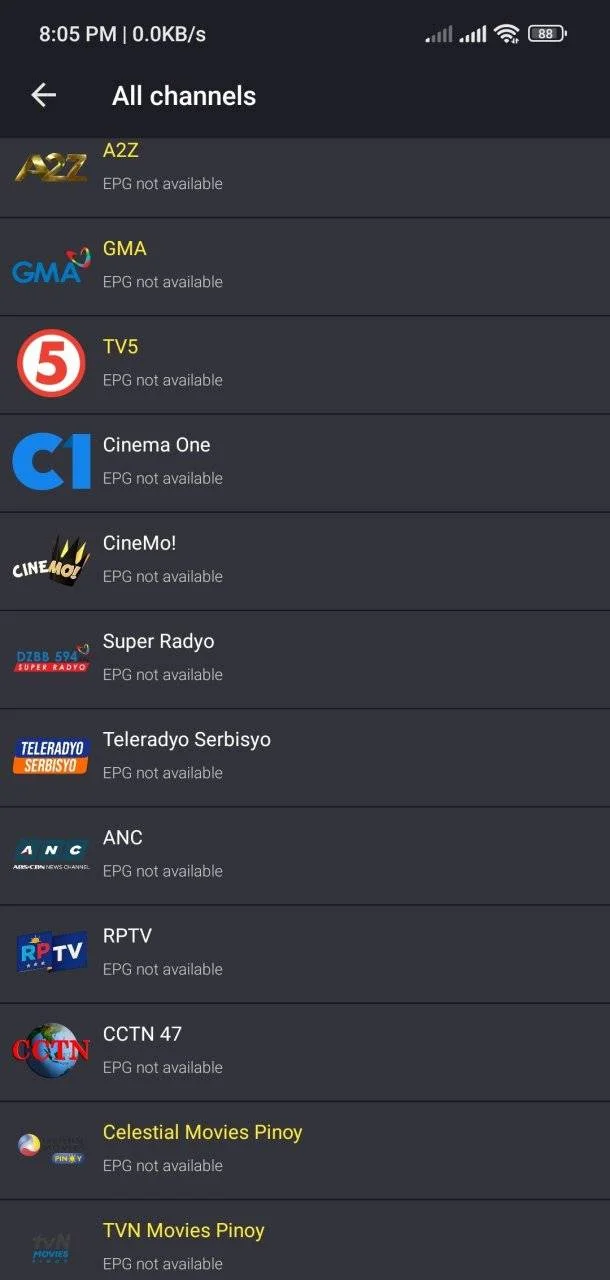The width and height of the screenshot is (610, 1280).
Task: Select TVN Movies Pinoy channel
Action: click(x=305, y=1240)
